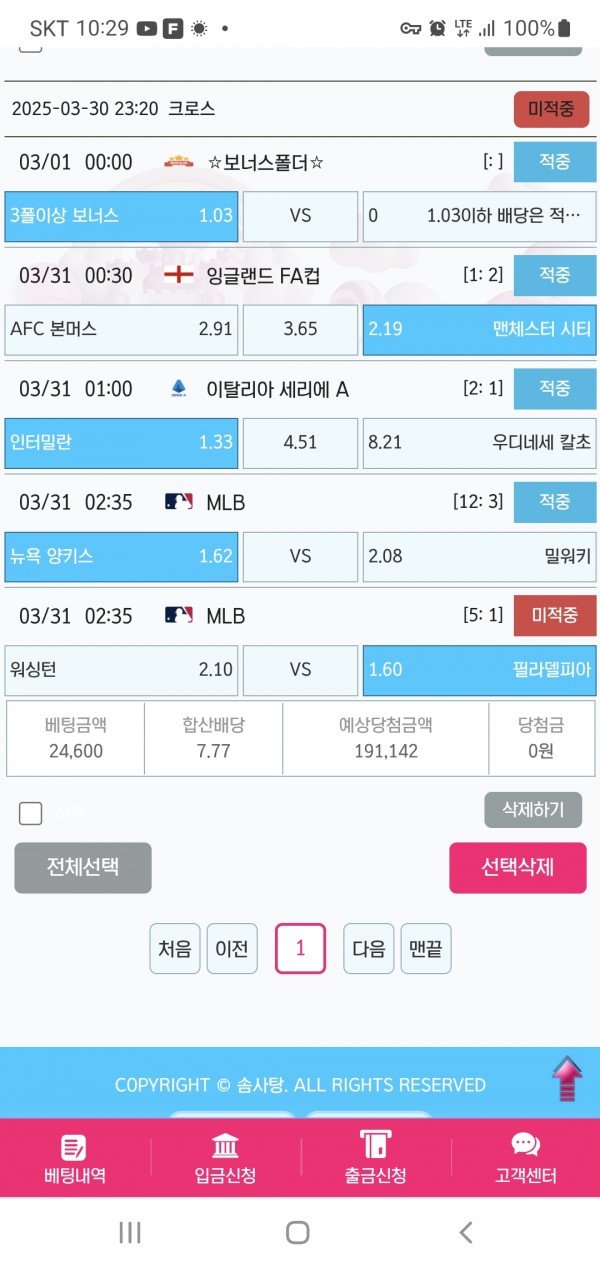Viewport: 600px width, 1267px height.
Task: Tap the system back button
Action: (465, 1232)
